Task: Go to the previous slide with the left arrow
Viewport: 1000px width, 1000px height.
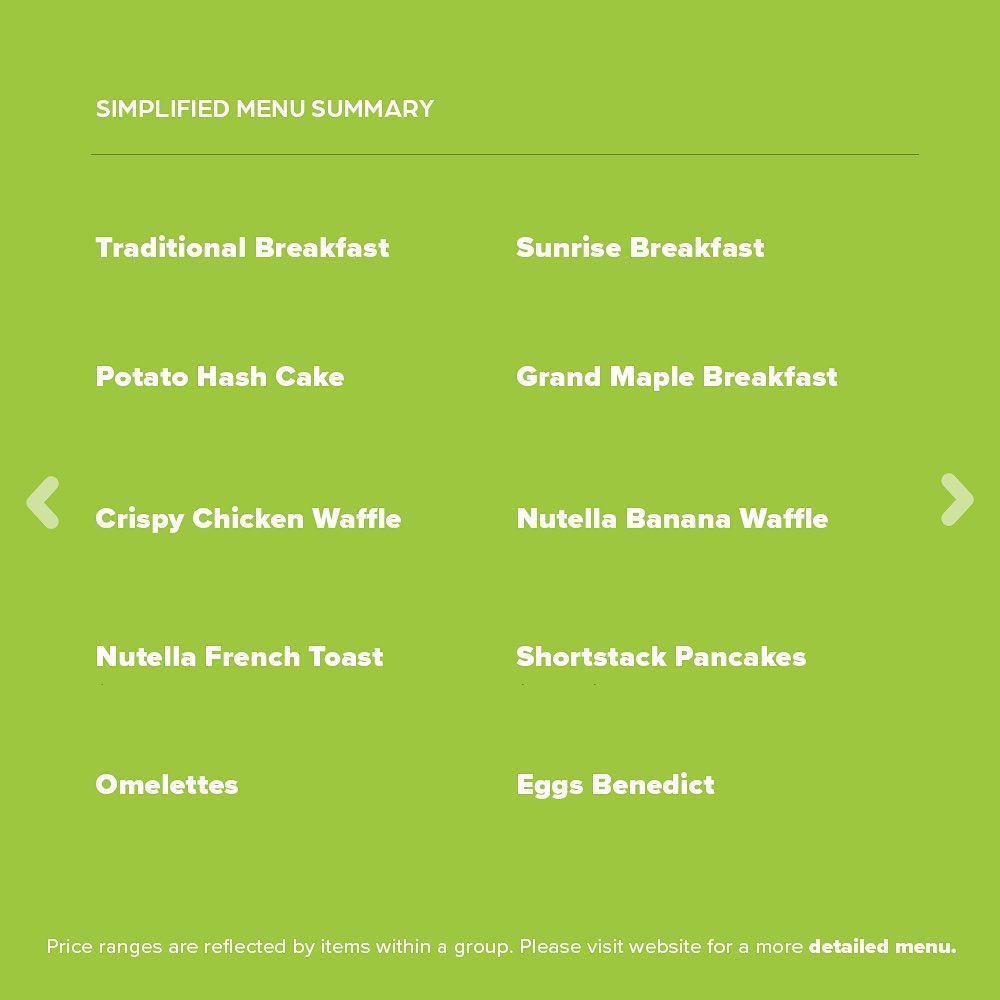Action: coord(43,501)
